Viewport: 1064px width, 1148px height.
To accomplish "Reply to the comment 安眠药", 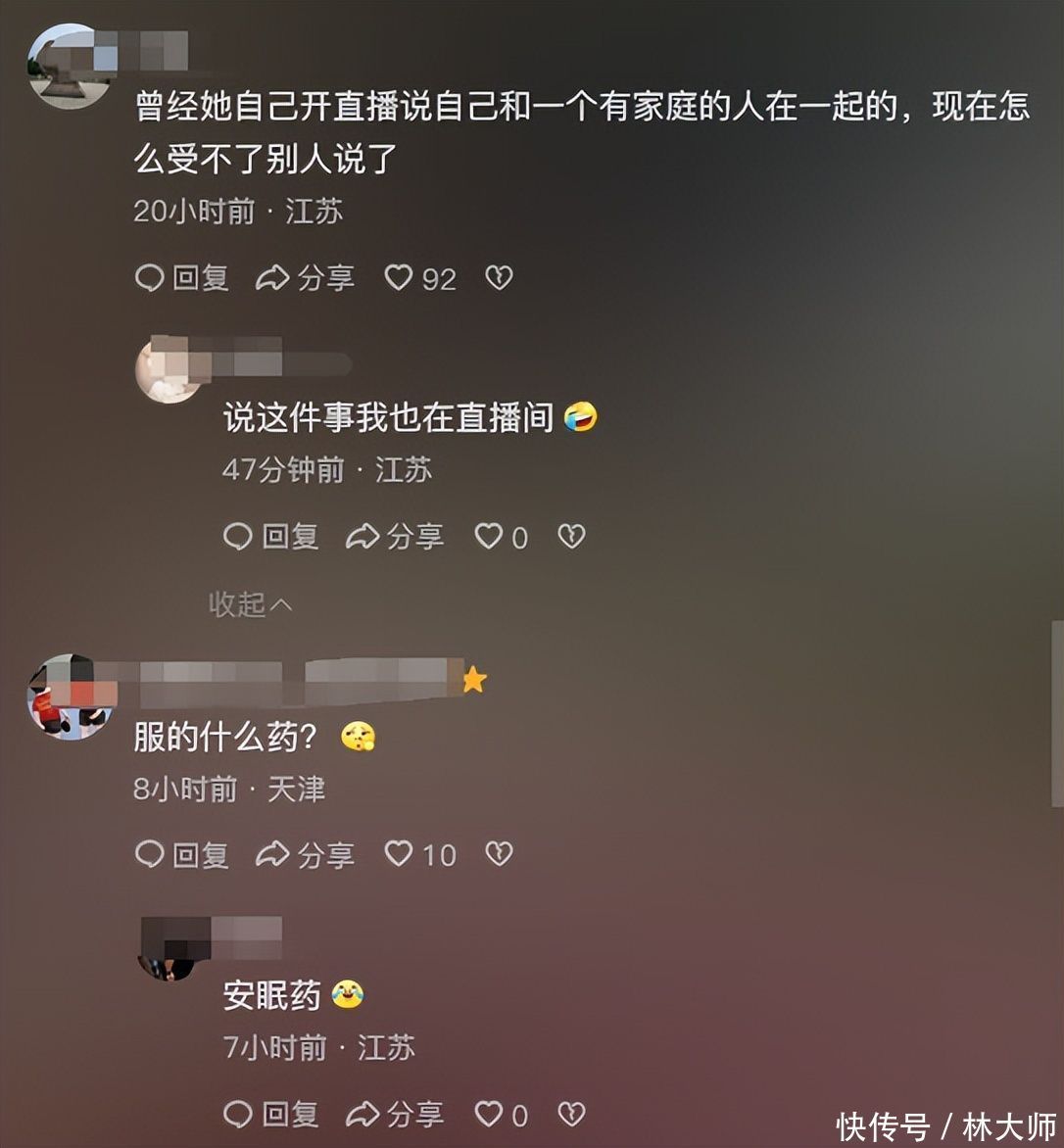I will tap(271, 1114).
